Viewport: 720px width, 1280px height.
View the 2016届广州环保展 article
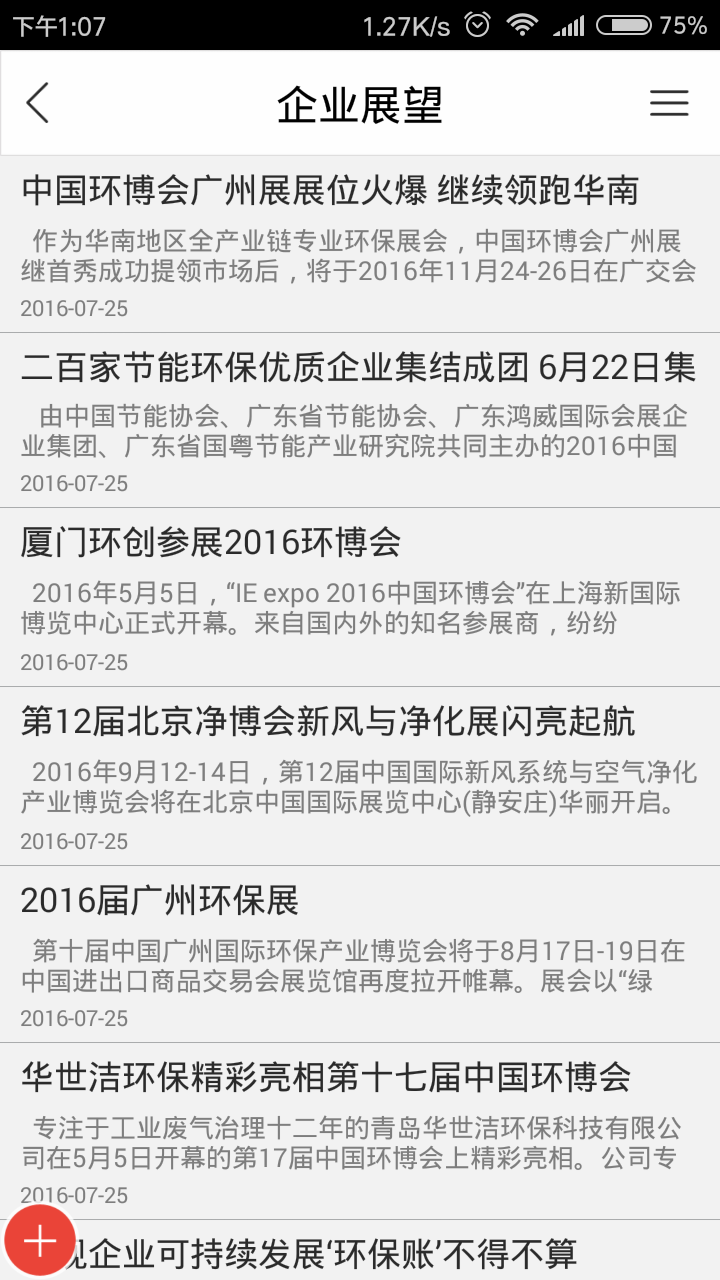[x=160, y=901]
